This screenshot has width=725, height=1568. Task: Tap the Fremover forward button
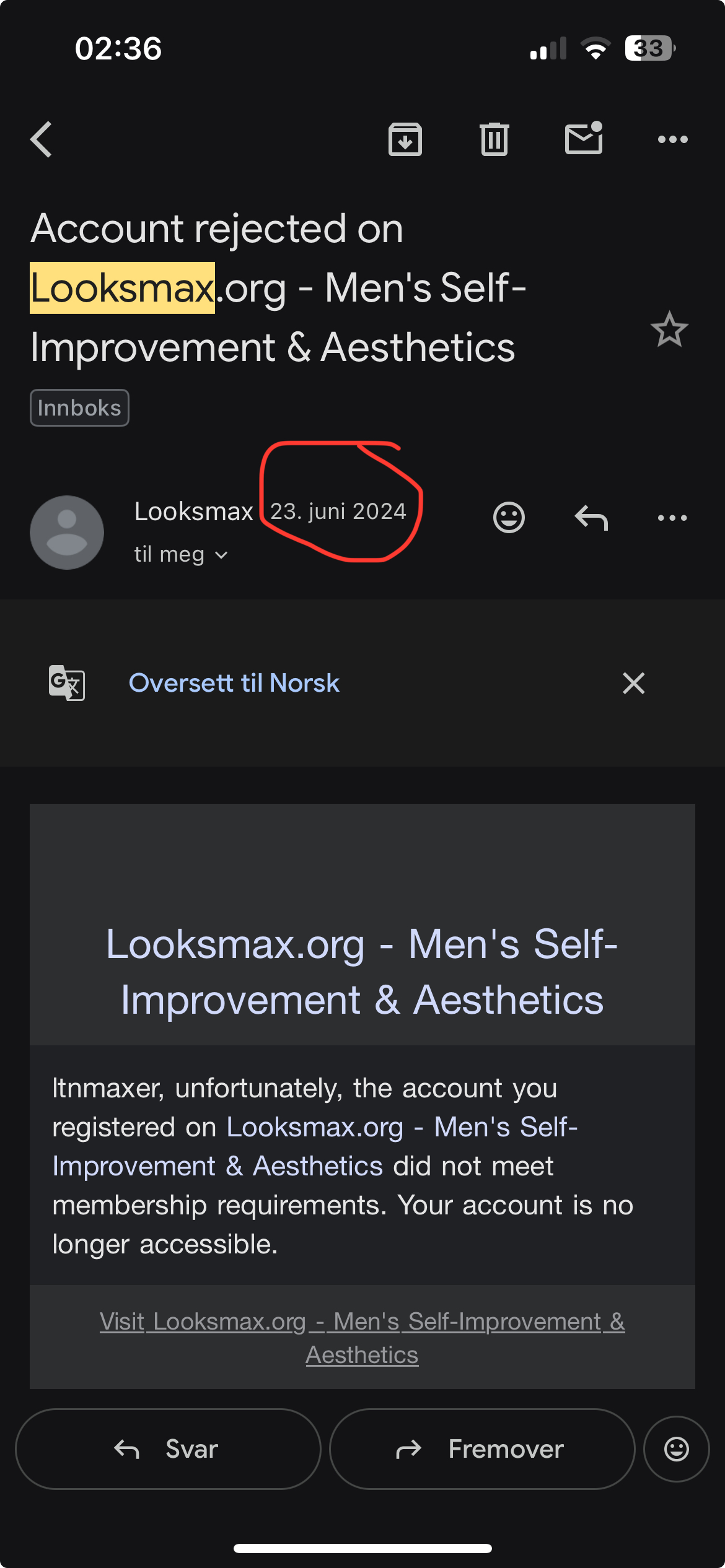click(481, 1449)
